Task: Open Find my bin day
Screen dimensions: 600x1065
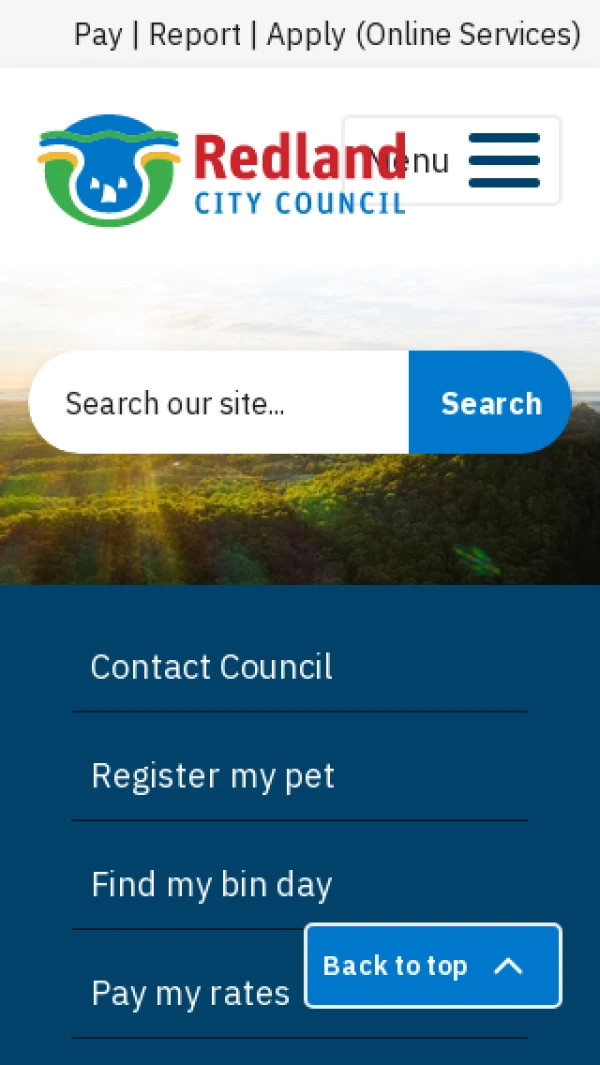Action: [212, 885]
